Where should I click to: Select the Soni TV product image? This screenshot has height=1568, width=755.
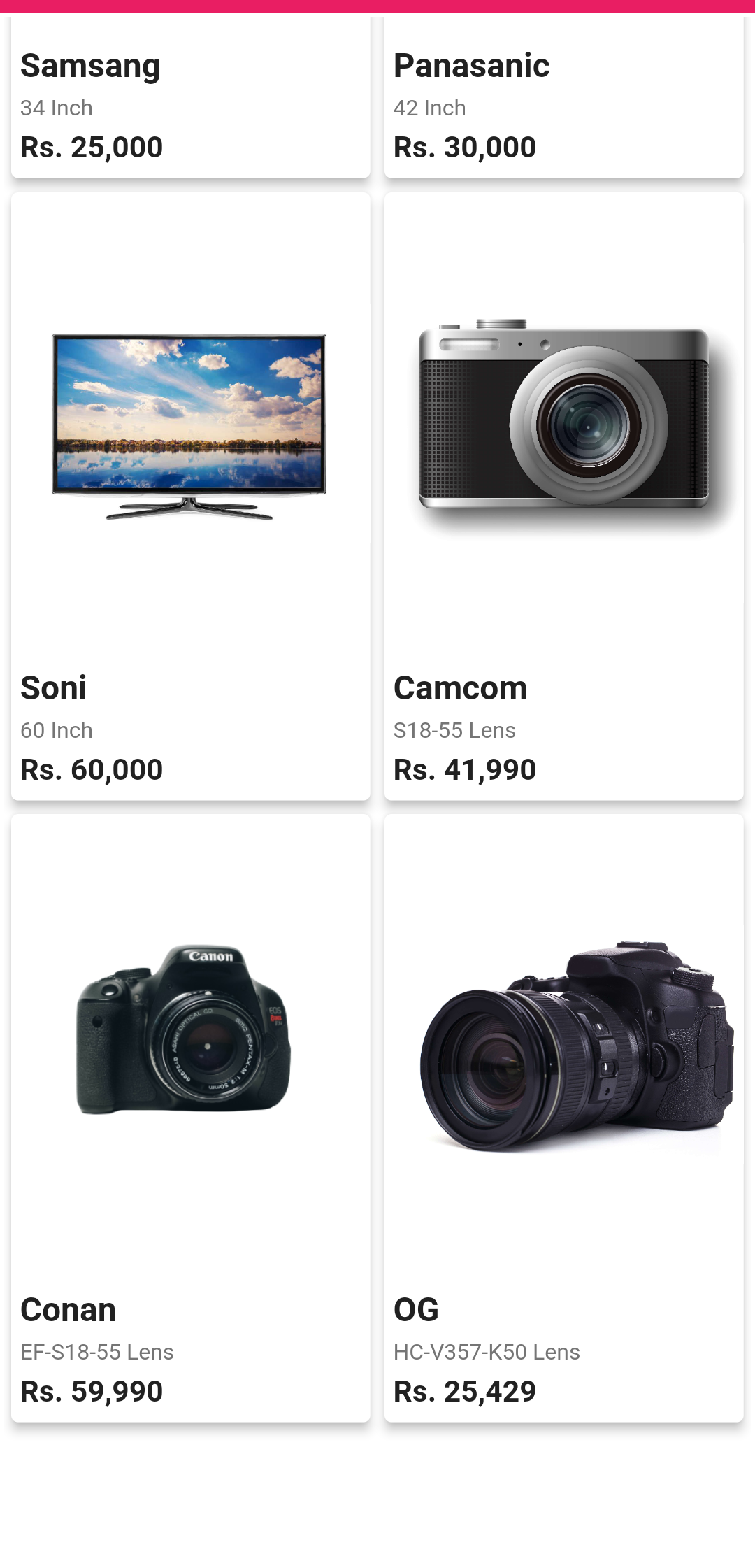[x=189, y=427]
